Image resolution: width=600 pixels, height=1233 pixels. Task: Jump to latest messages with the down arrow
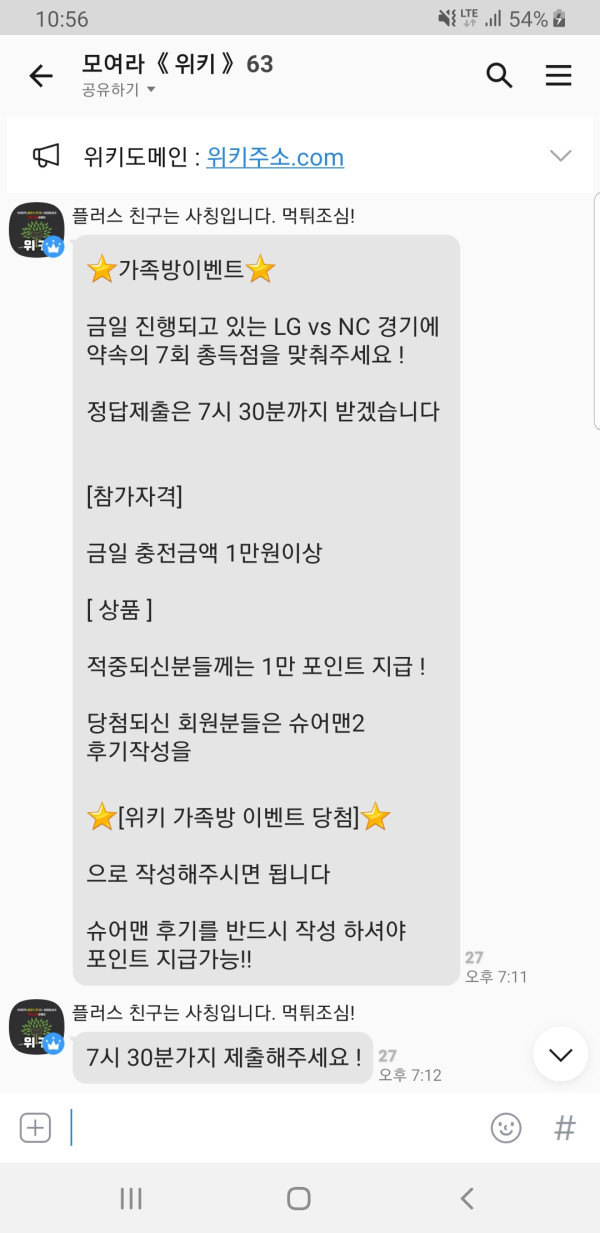coord(560,1054)
